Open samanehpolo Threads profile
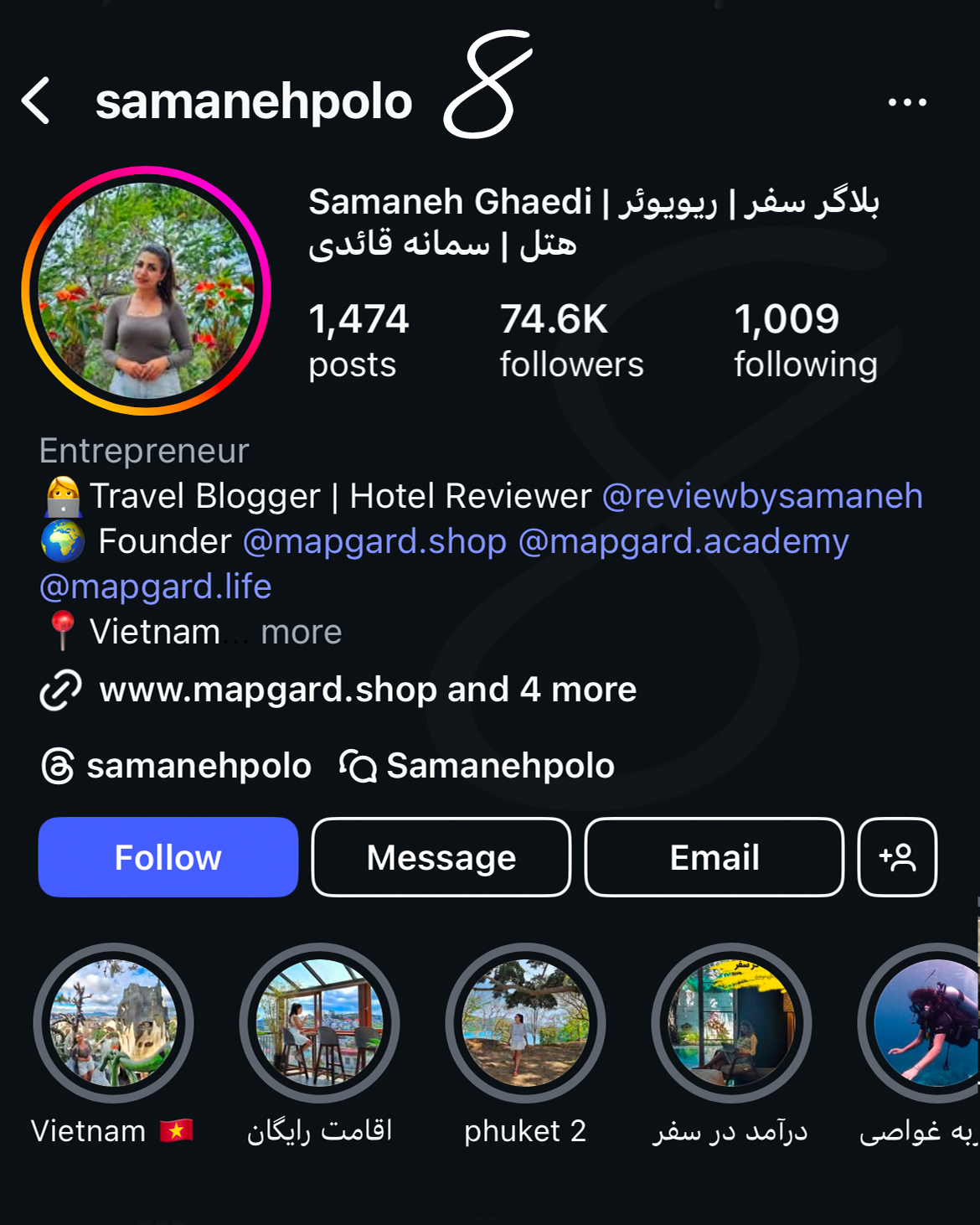 (178, 766)
